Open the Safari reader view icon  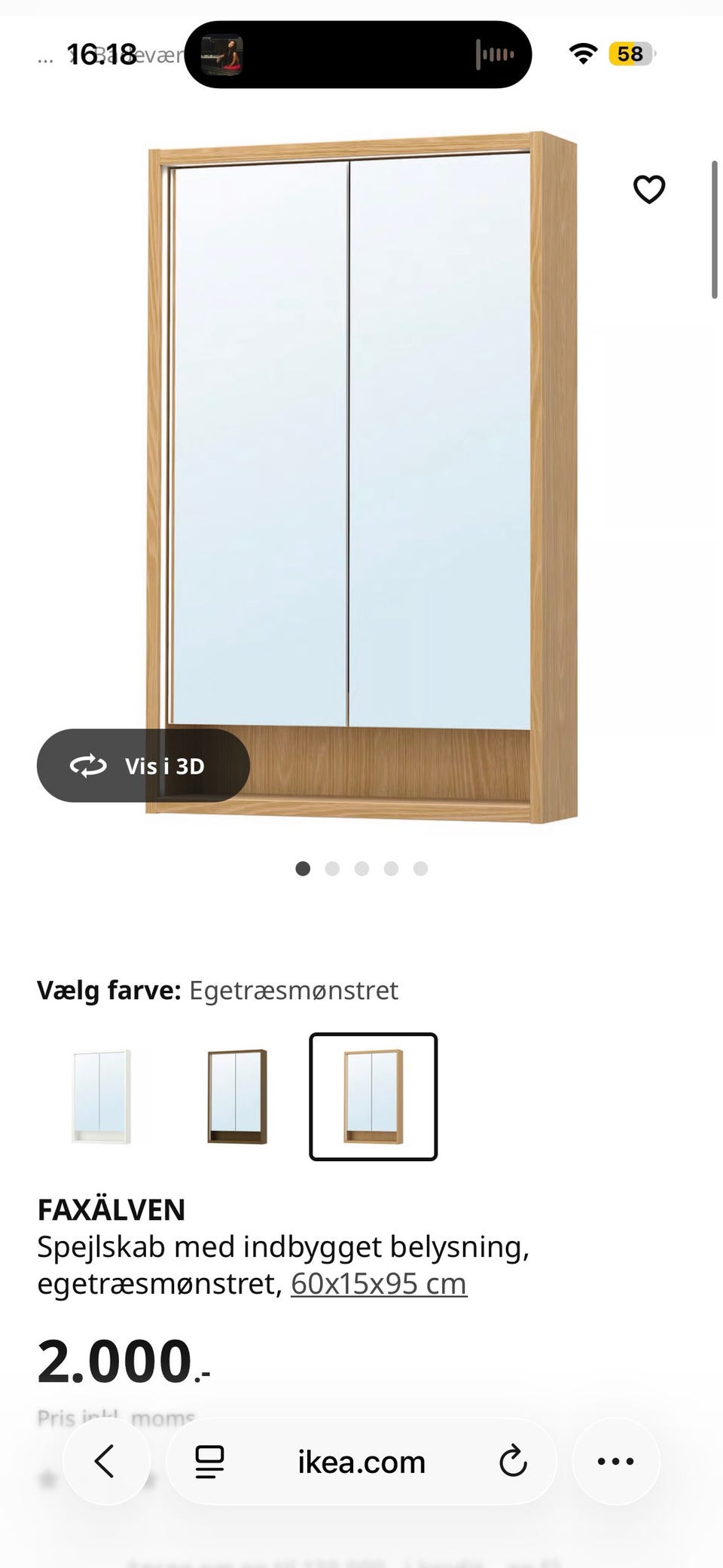click(209, 1460)
